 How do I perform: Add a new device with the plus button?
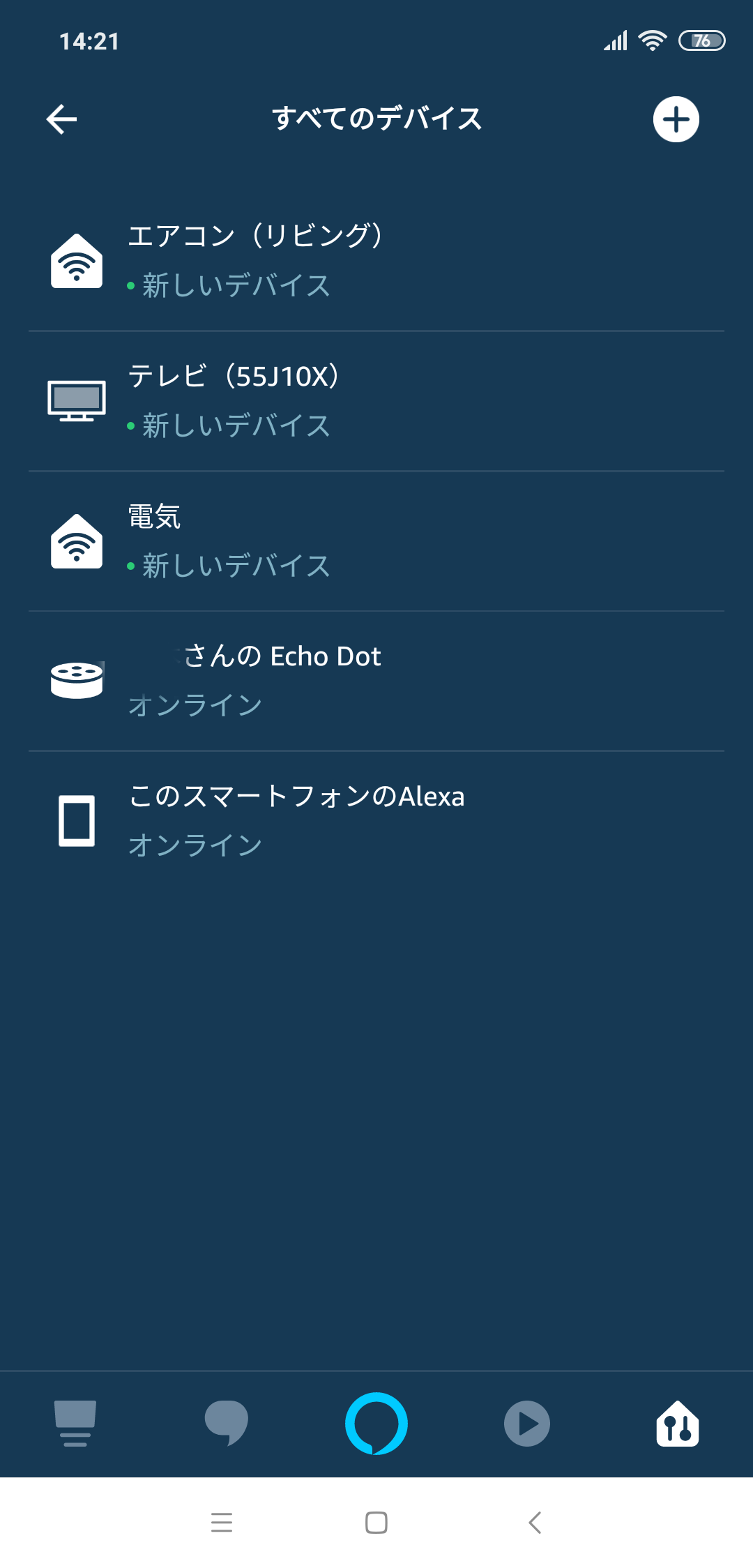click(676, 119)
